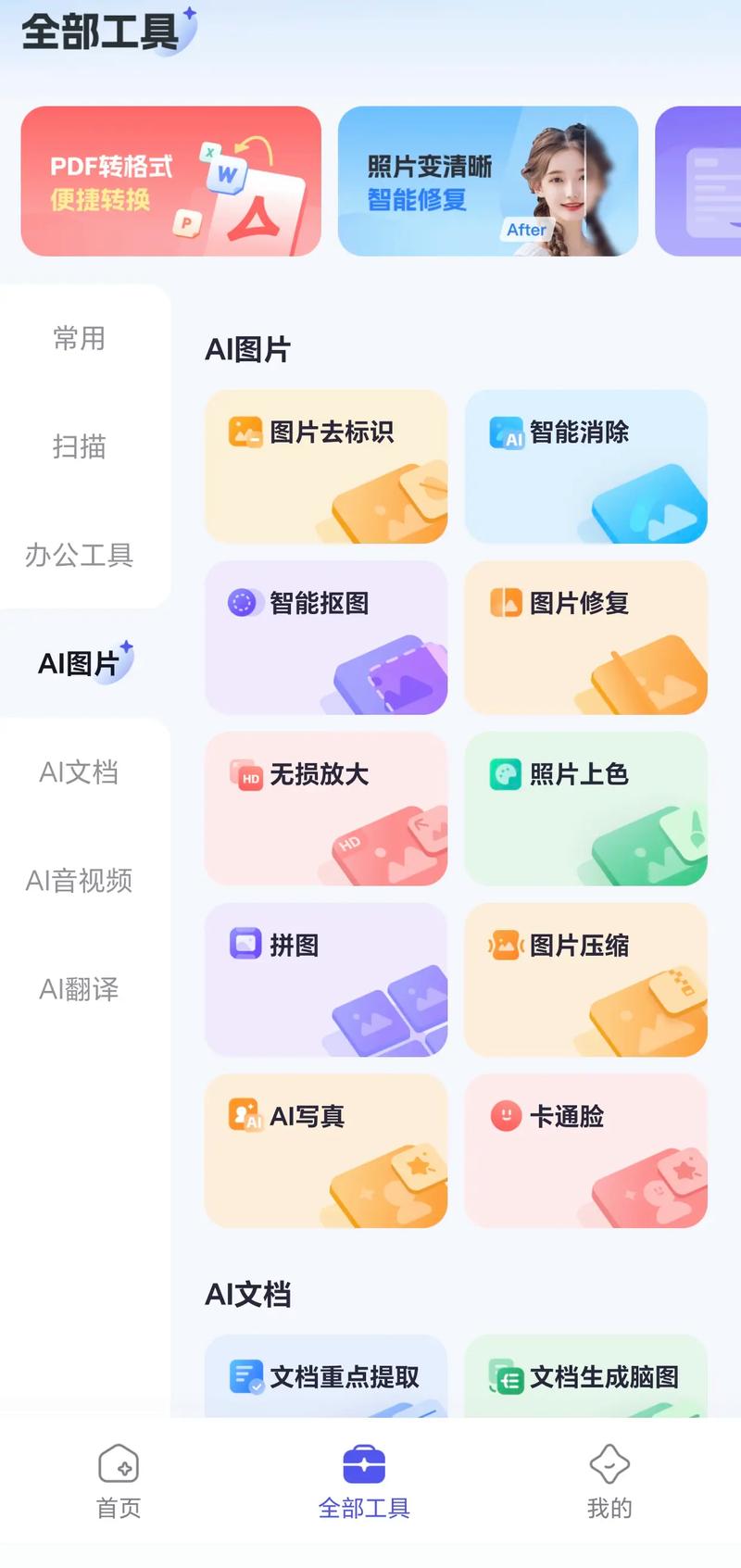Open the 卡通脸 tool
Viewport: 741px width, 1568px height.
(585, 1151)
